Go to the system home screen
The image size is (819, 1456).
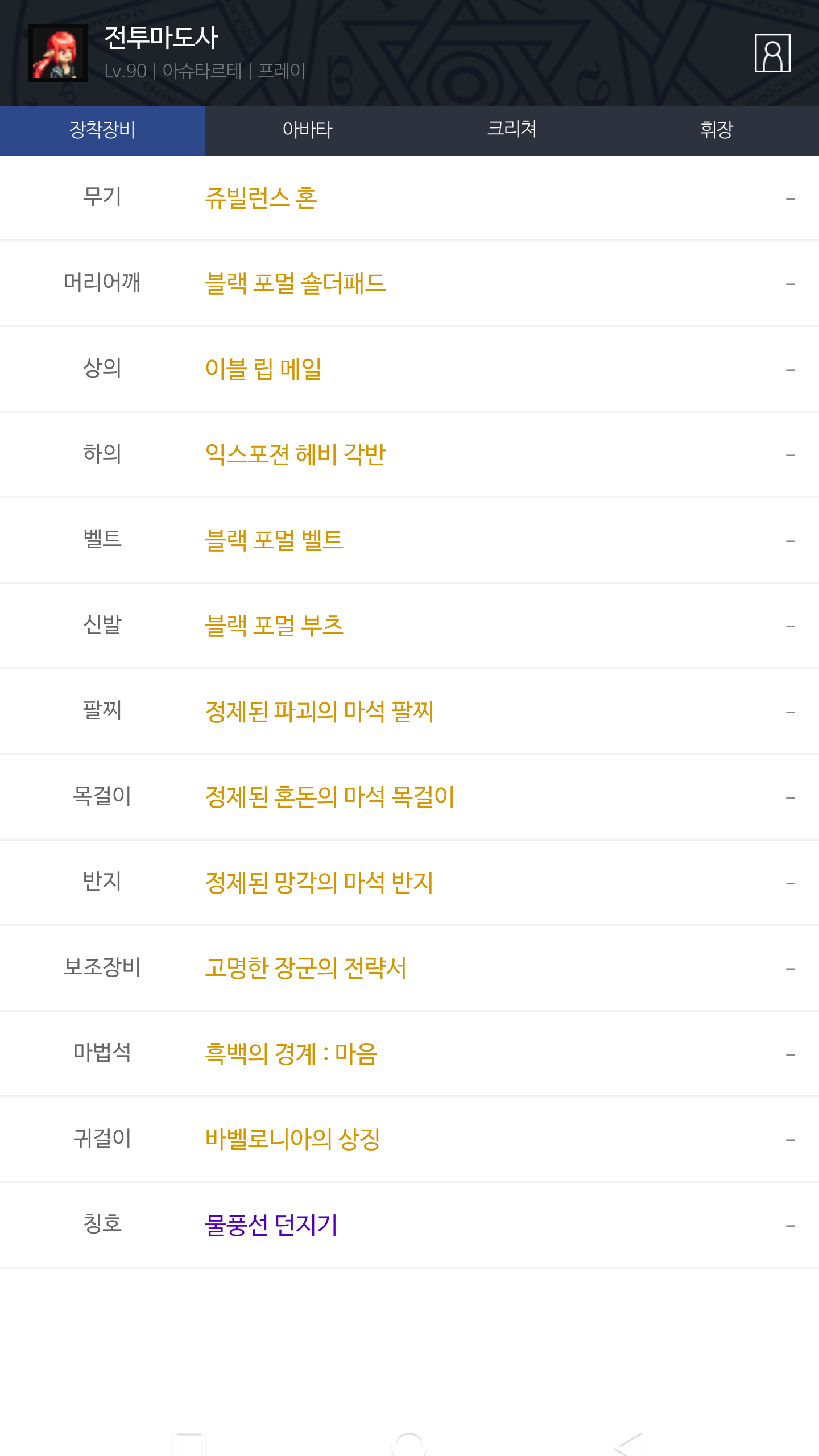point(409,1443)
